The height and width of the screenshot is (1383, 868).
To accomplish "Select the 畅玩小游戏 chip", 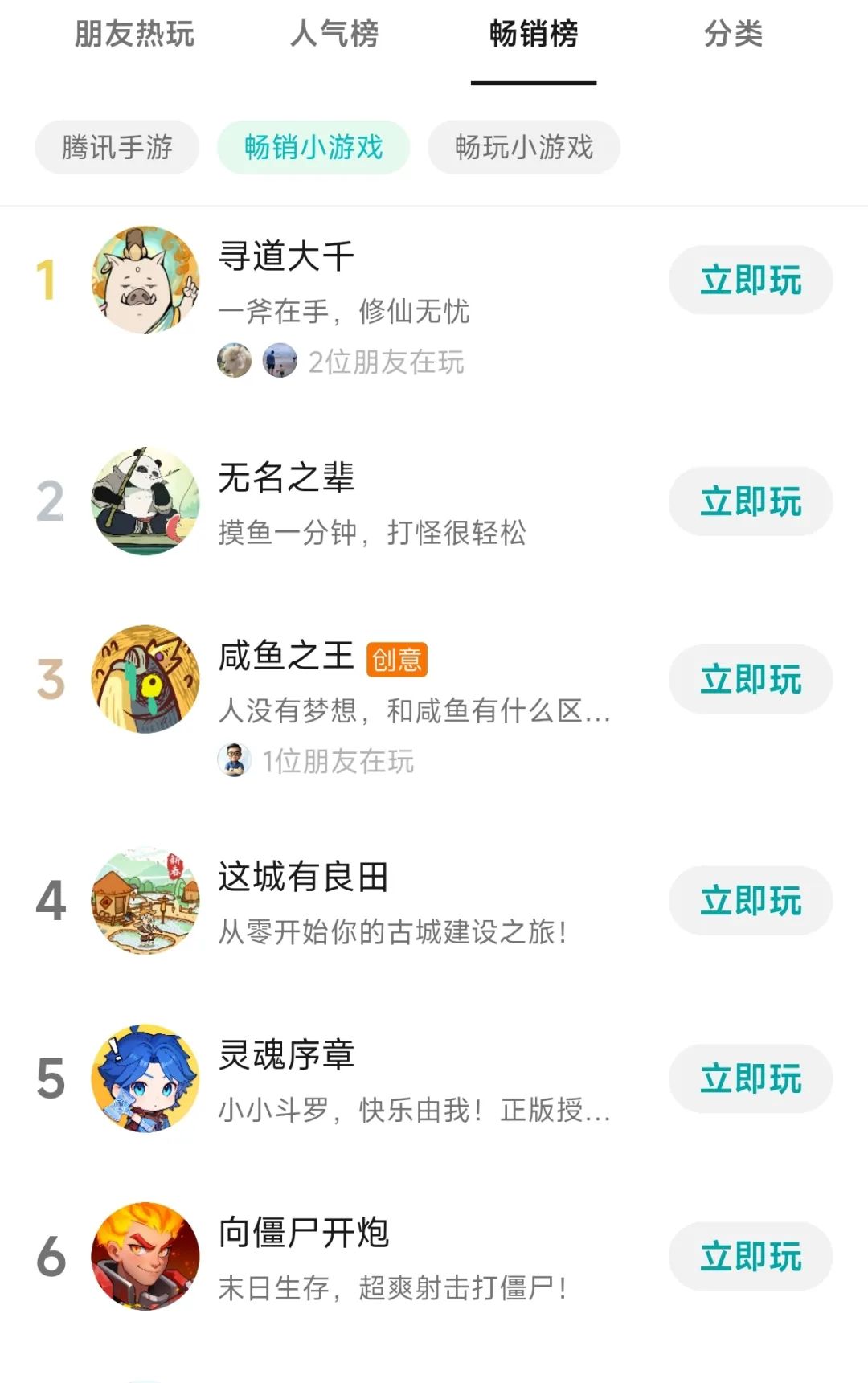I will pyautogui.click(x=524, y=147).
